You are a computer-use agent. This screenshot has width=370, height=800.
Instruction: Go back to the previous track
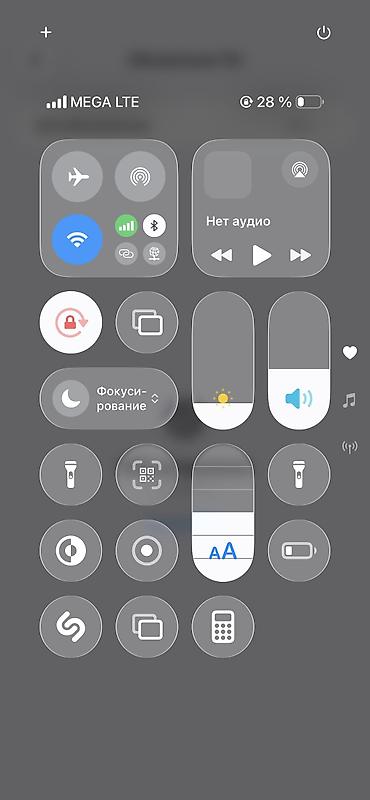(x=221, y=255)
